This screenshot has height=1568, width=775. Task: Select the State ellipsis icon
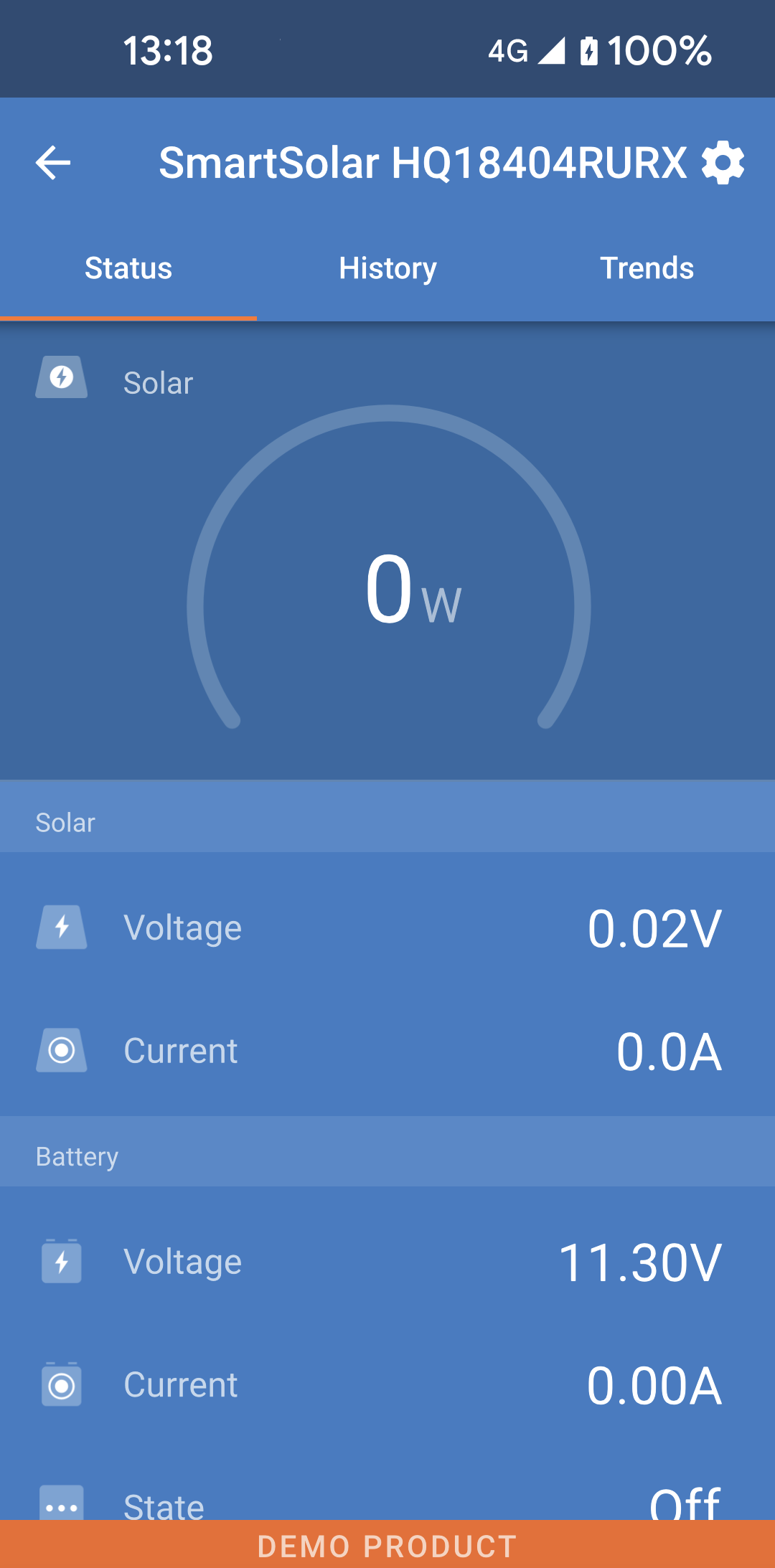point(62,1503)
